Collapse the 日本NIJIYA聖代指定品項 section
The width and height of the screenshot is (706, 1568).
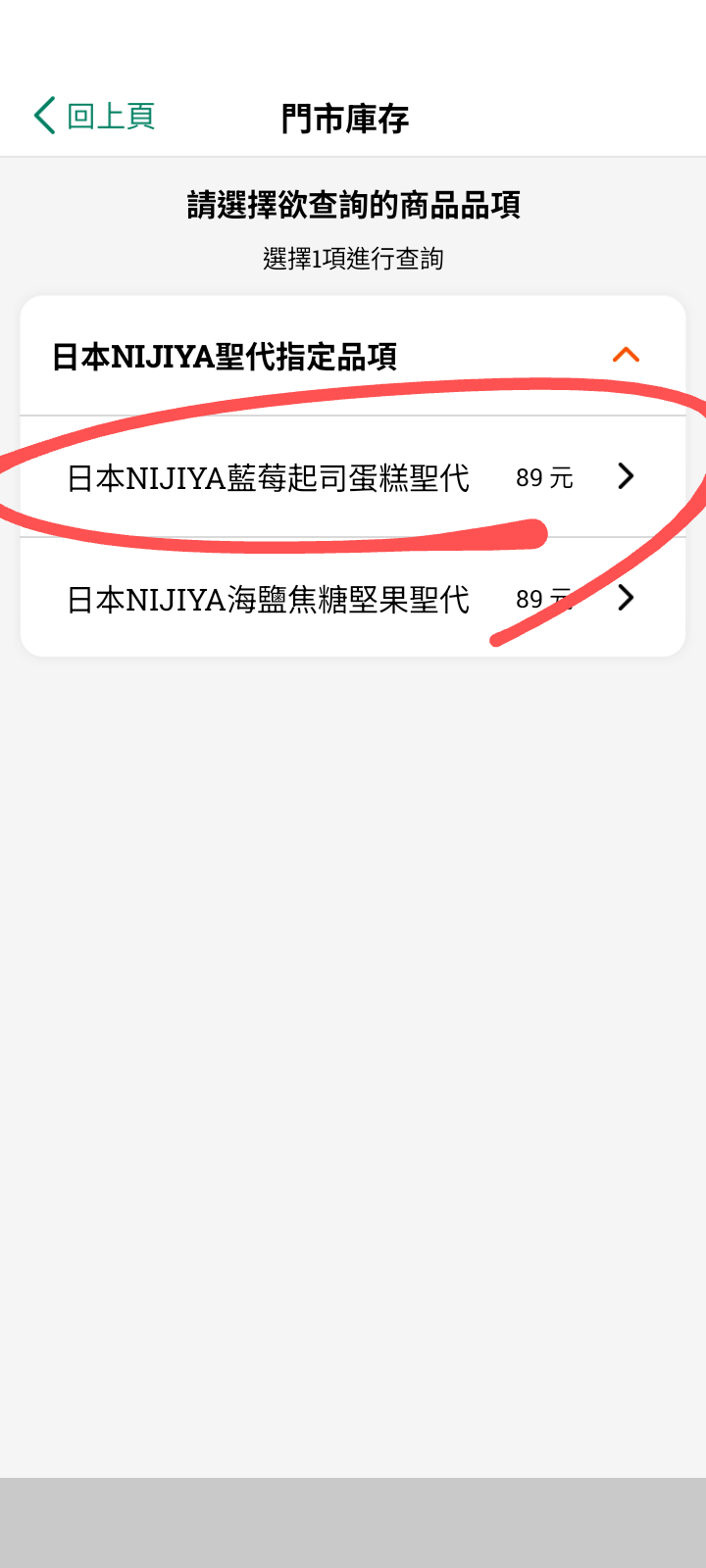626,355
